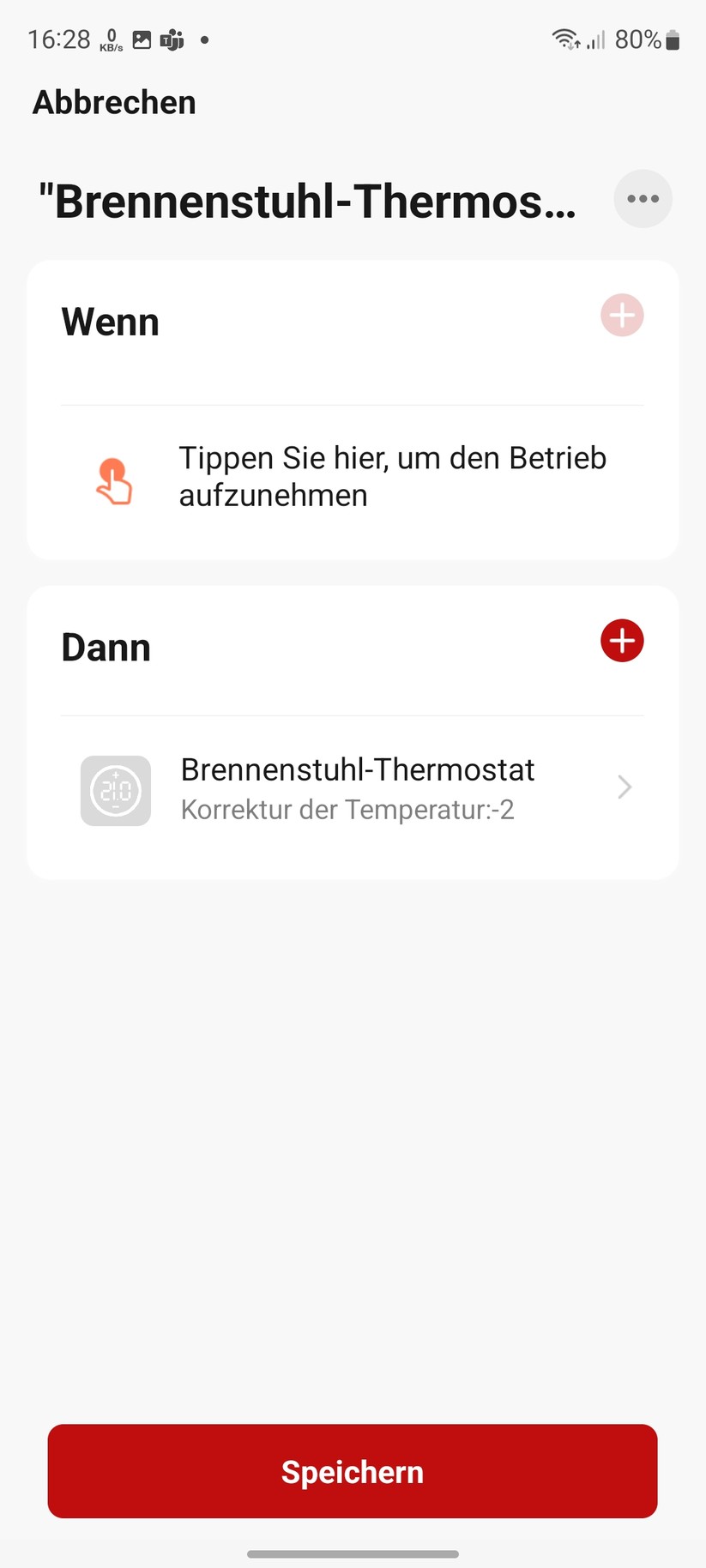Open scene options via the ellipsis icon
The image size is (706, 1568).
(643, 198)
